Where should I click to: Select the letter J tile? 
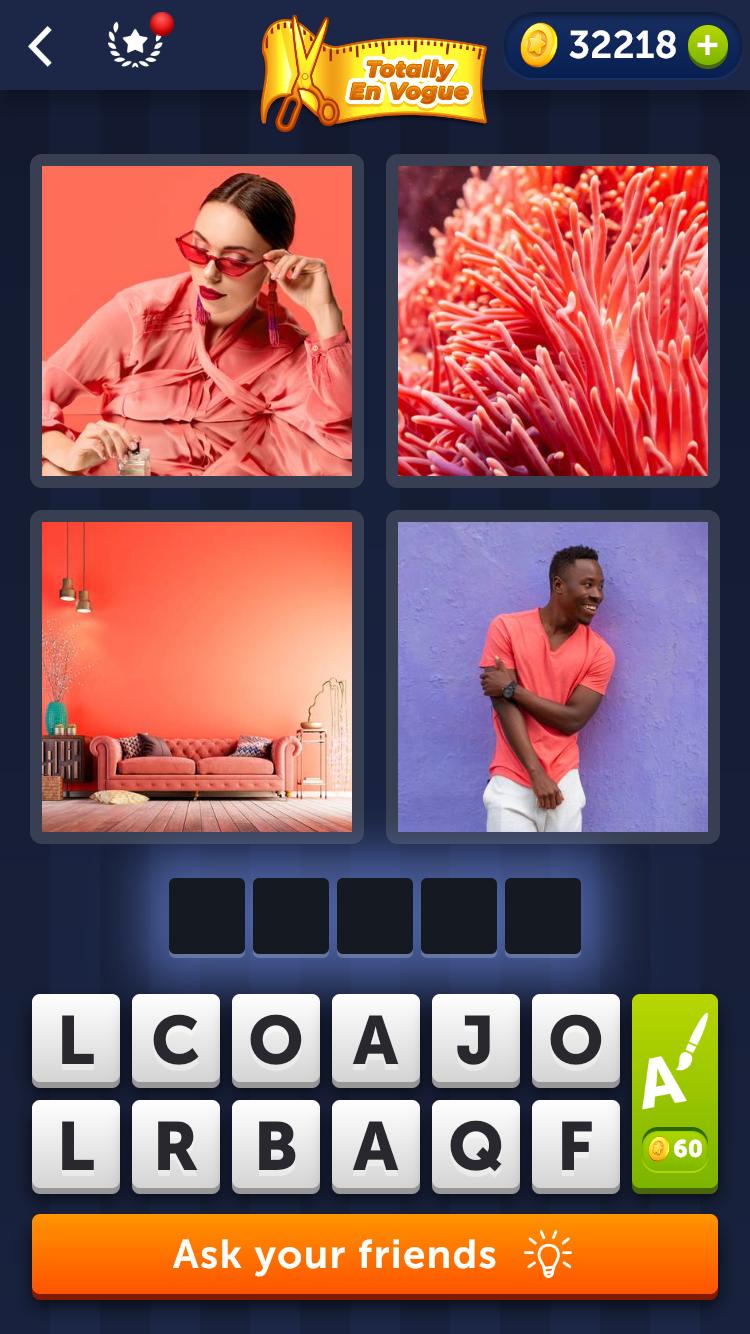(x=476, y=1040)
